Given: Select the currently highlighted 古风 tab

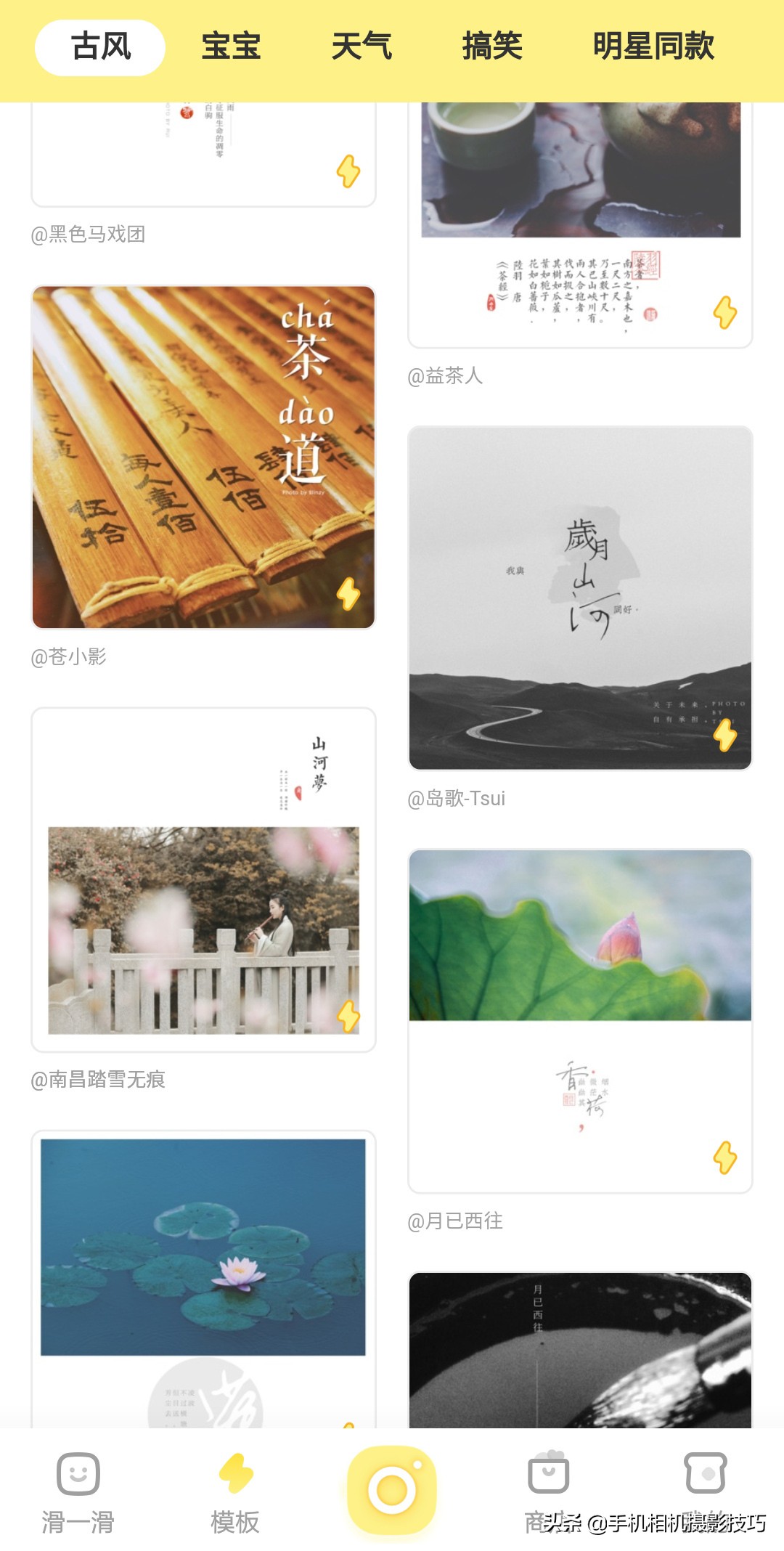Looking at the screenshot, I should point(101,47).
